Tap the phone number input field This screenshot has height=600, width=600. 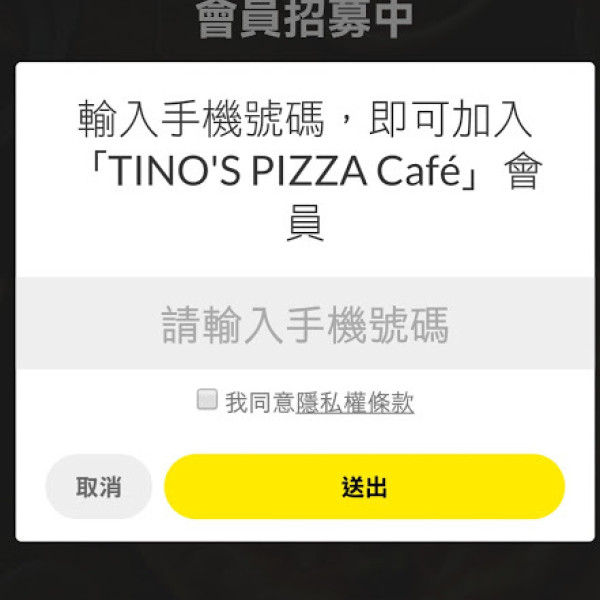[305, 325]
